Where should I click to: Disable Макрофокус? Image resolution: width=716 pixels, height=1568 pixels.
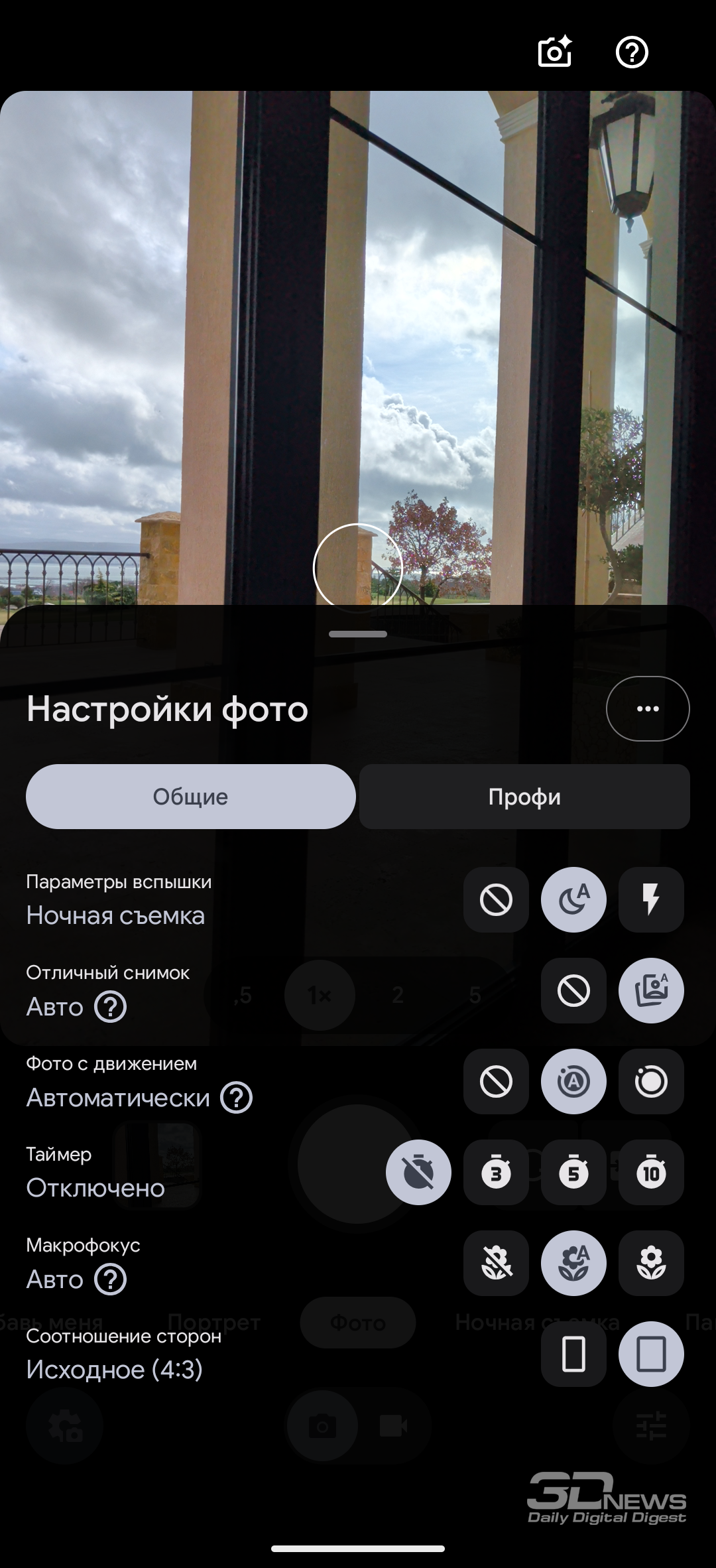pos(496,1264)
